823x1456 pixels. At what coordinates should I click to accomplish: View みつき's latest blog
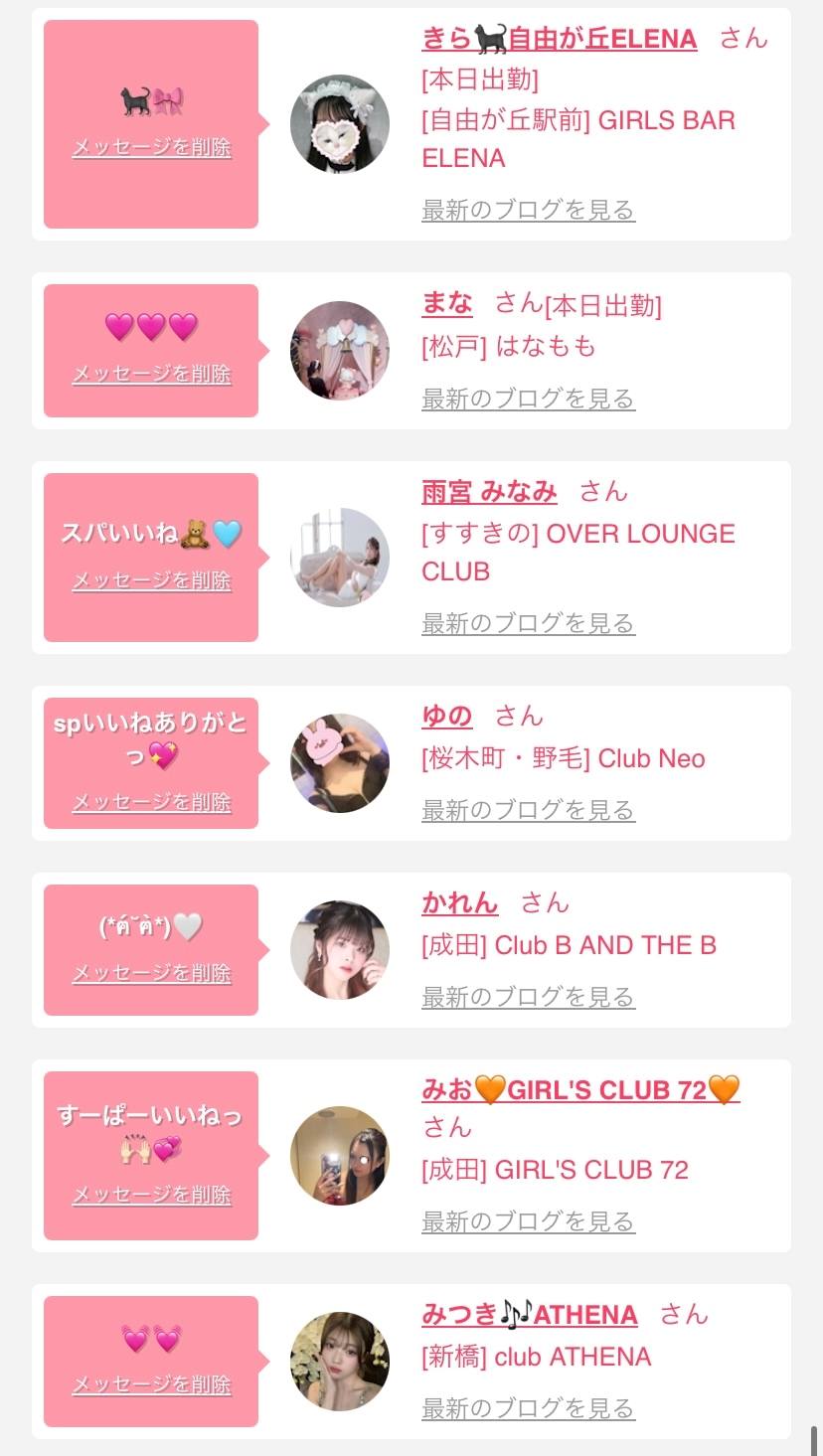coord(528,1409)
